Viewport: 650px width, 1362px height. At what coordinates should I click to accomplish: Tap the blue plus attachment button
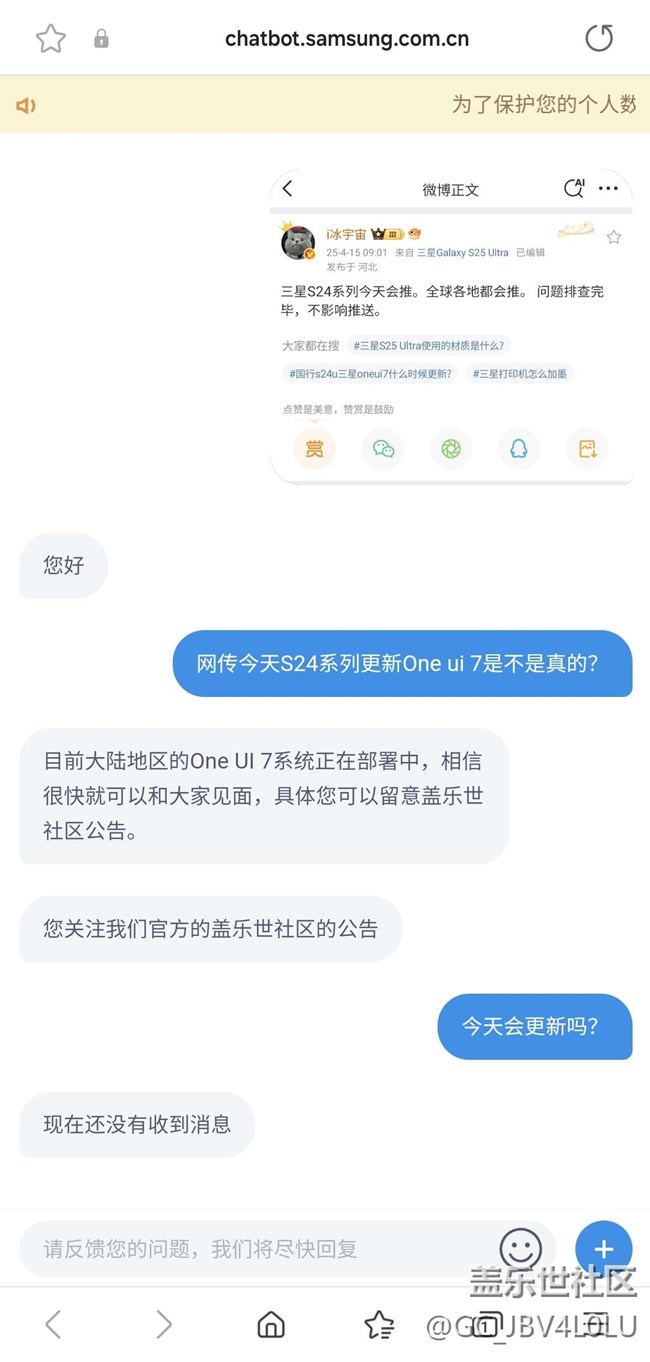(603, 1249)
